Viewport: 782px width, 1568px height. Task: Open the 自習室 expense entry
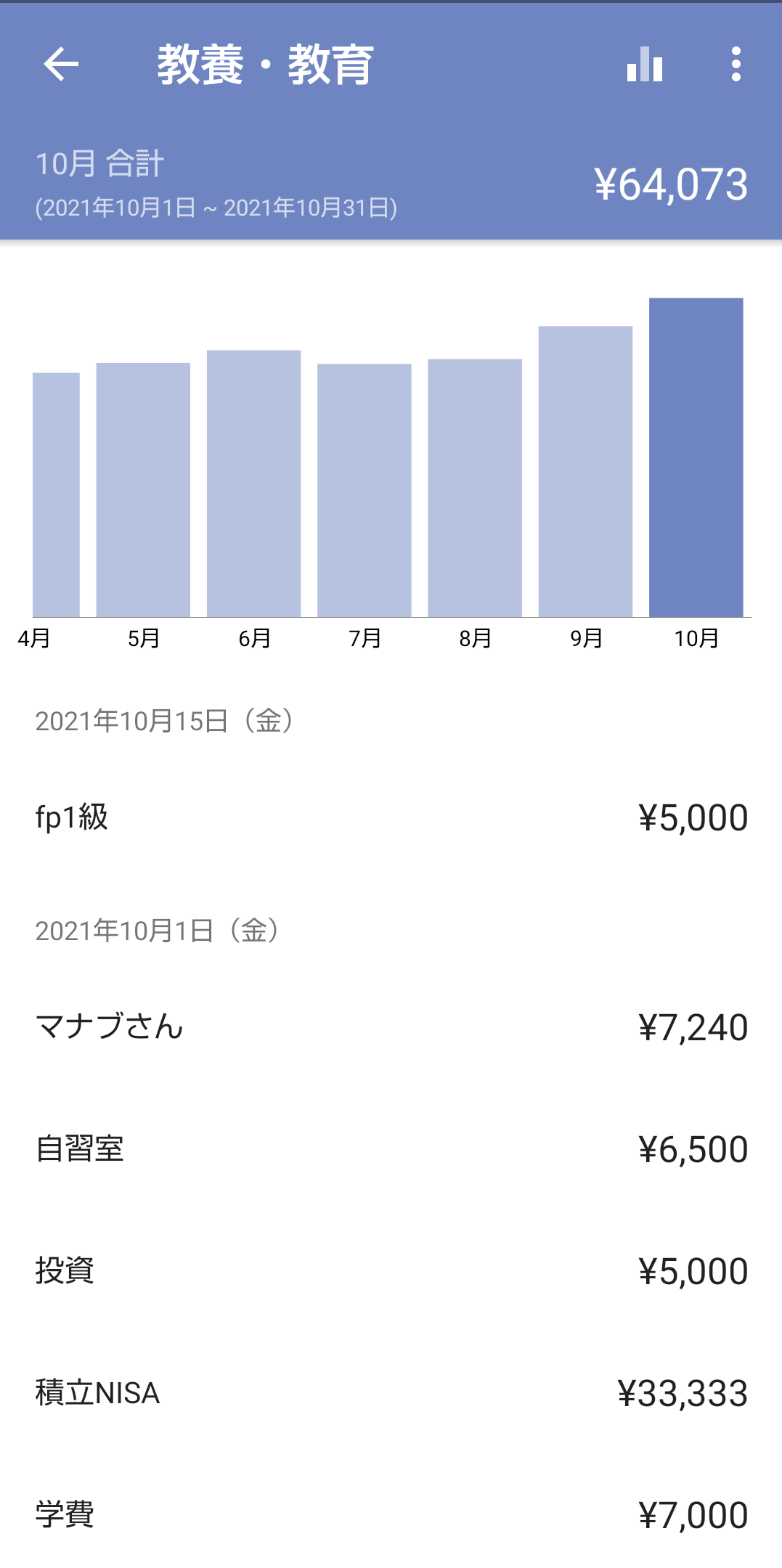click(391, 1149)
